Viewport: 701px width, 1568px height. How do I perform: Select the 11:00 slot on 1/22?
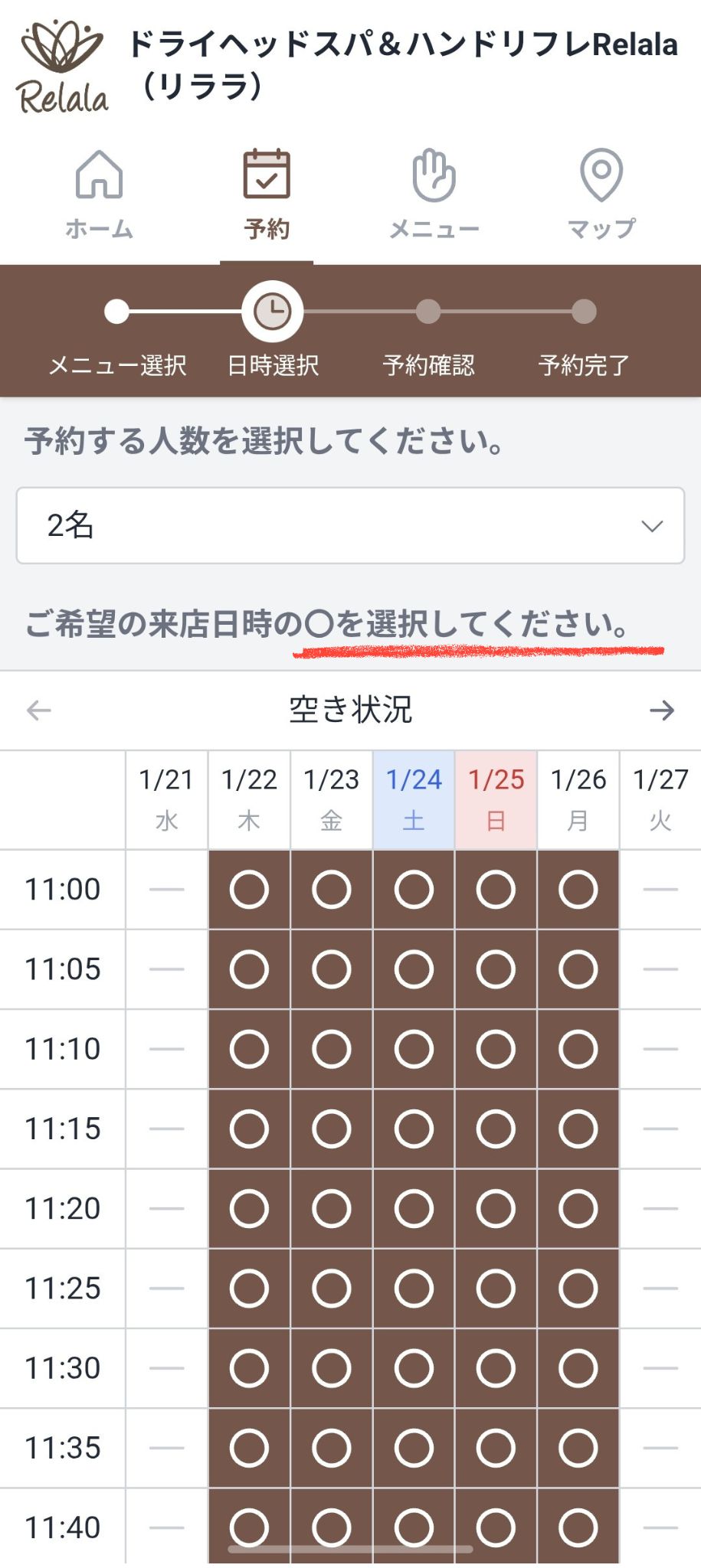(x=249, y=890)
